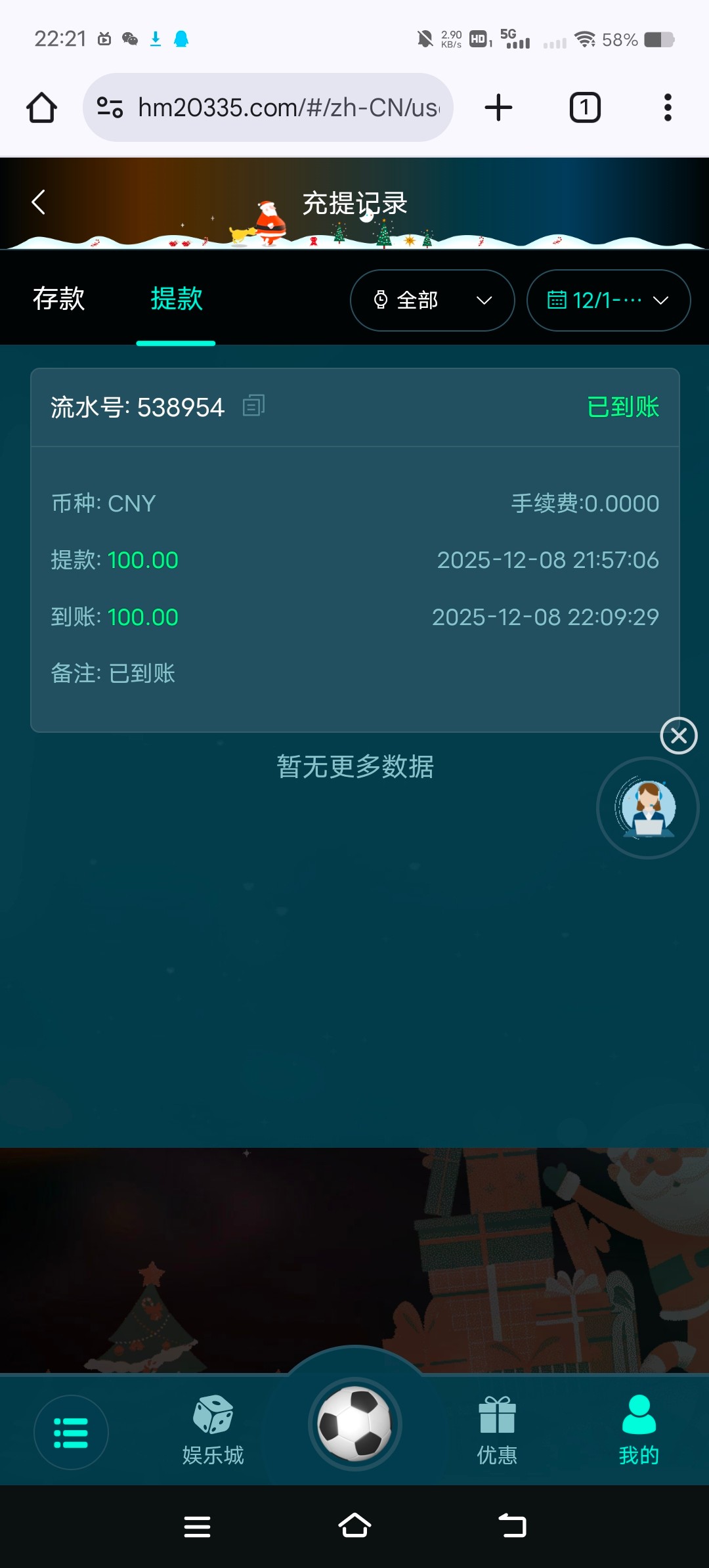Copy the 流水号 using the copy icon
This screenshot has width=709, height=1568.
253,406
